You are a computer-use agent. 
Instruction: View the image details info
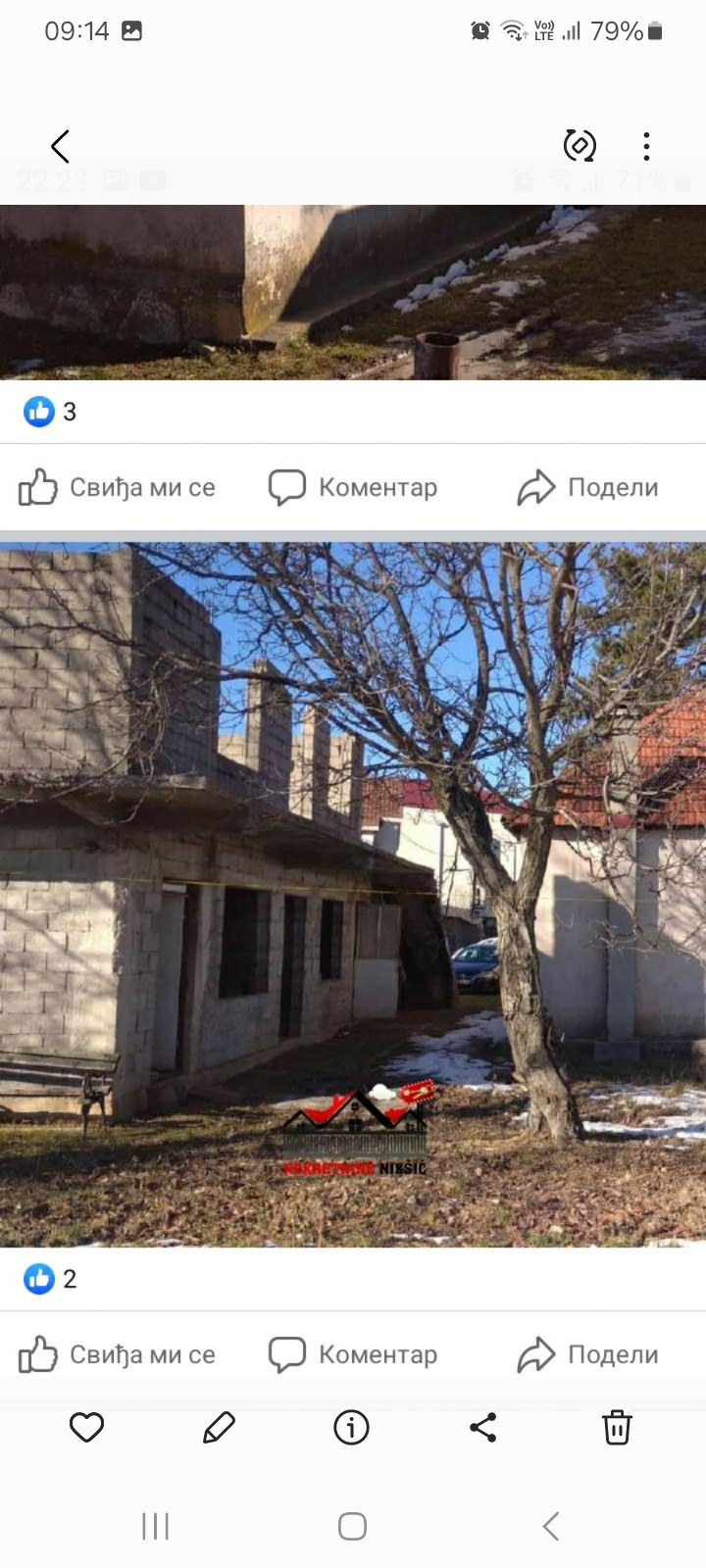pos(351,1428)
